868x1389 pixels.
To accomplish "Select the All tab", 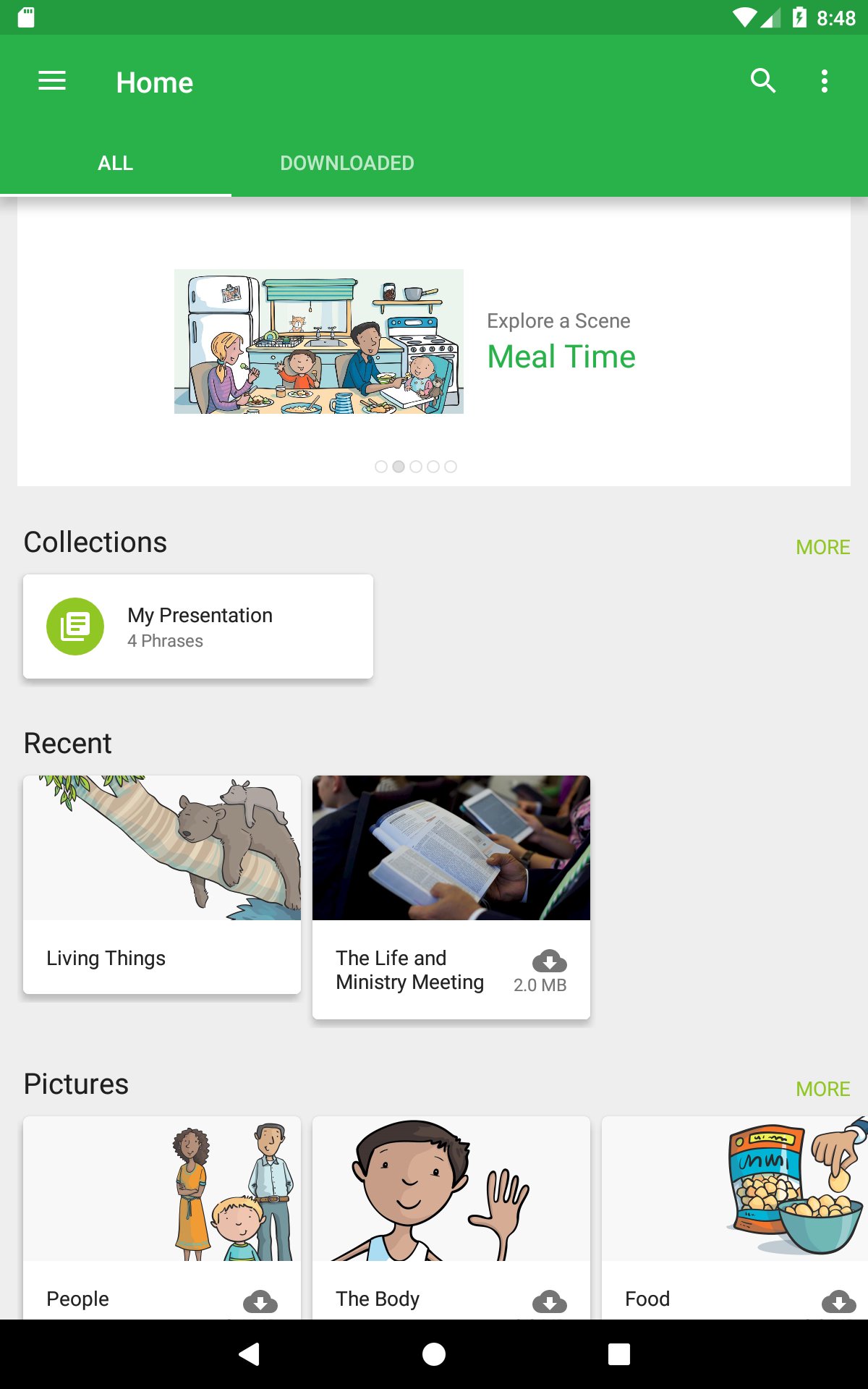I will (x=116, y=163).
